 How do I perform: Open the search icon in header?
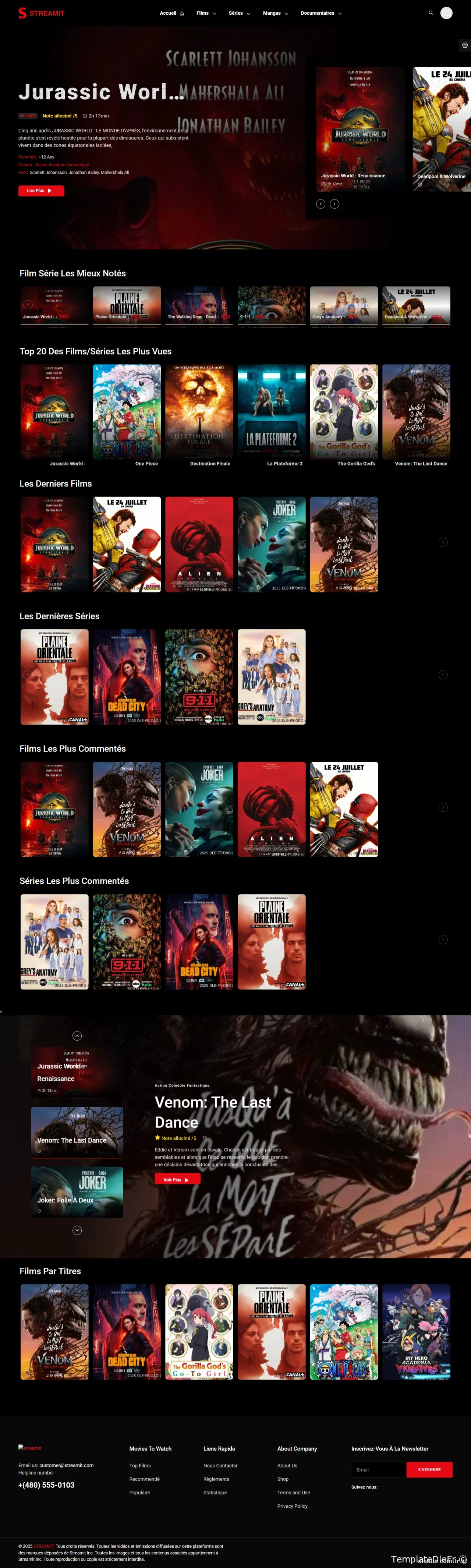coord(430,13)
